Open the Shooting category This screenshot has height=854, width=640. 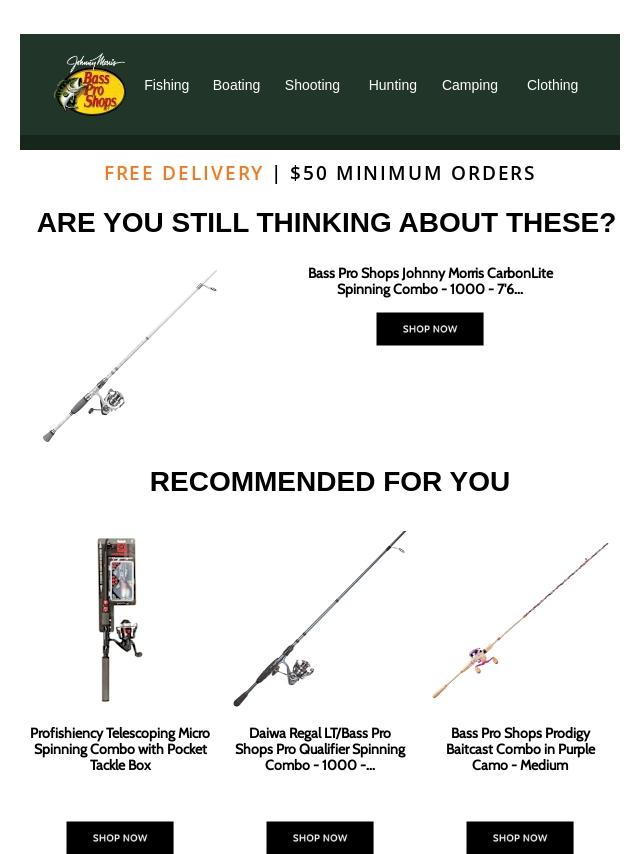(312, 85)
